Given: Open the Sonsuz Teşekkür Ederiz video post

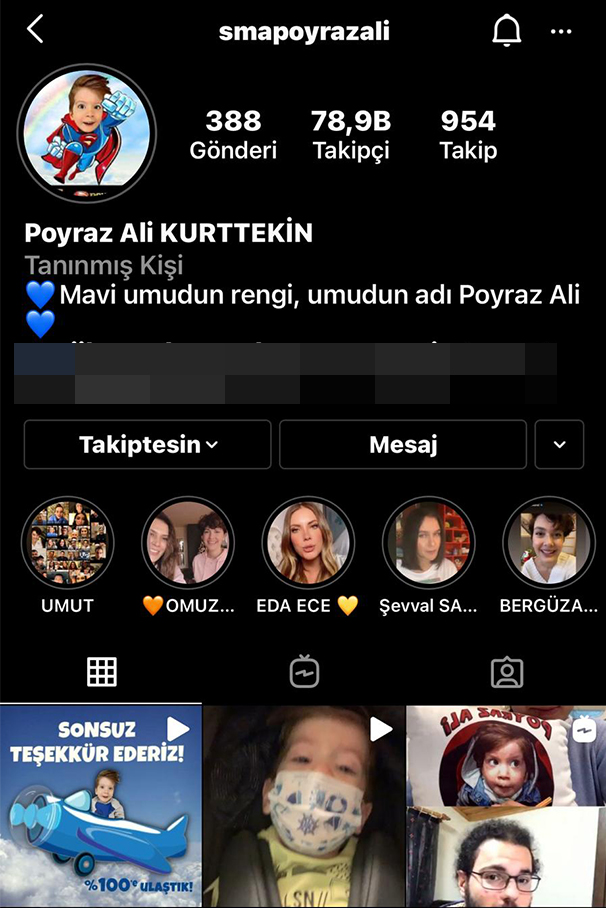Looking at the screenshot, I should [x=100, y=806].
